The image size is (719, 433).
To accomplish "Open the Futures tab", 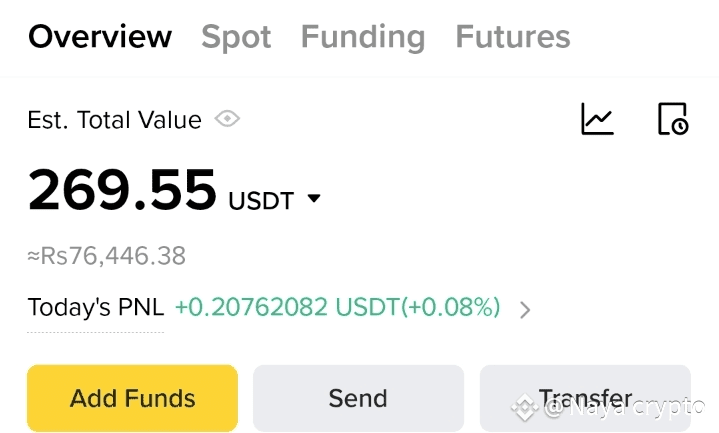I will pyautogui.click(x=512, y=37).
